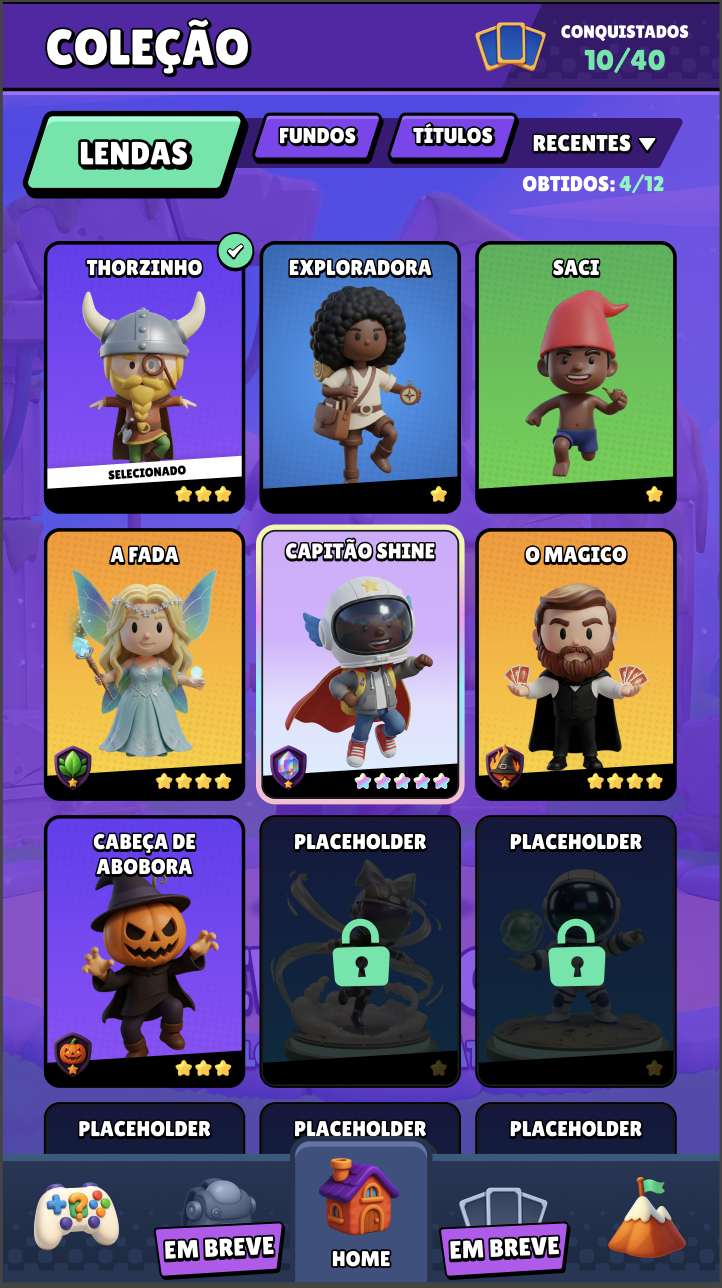The width and height of the screenshot is (722, 1288).
Task: Open the conquistados cards counter icon
Action: (510, 46)
